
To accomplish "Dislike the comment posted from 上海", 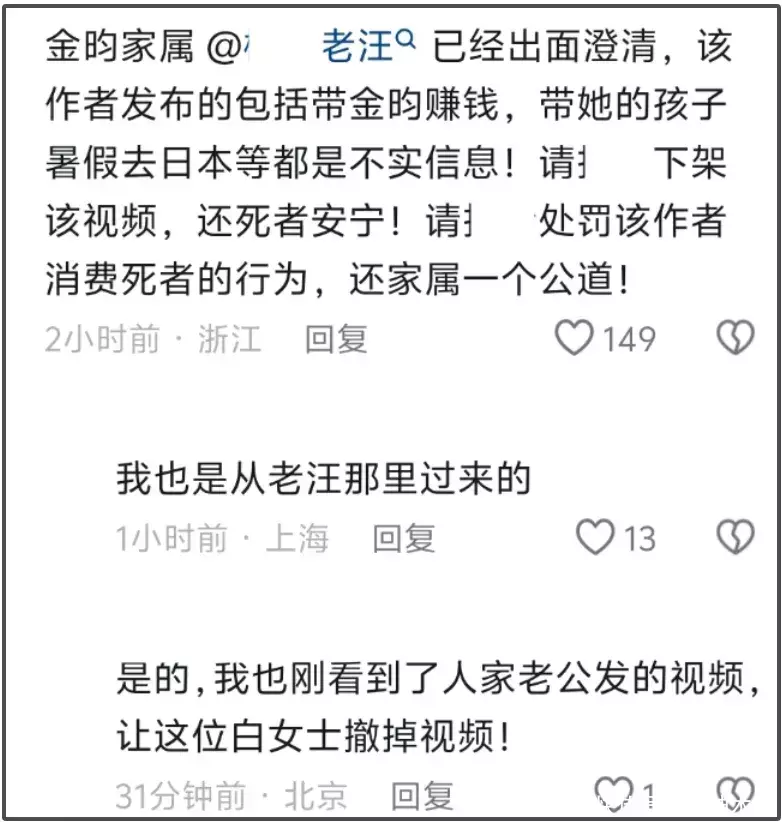I will pyautogui.click(x=735, y=538).
